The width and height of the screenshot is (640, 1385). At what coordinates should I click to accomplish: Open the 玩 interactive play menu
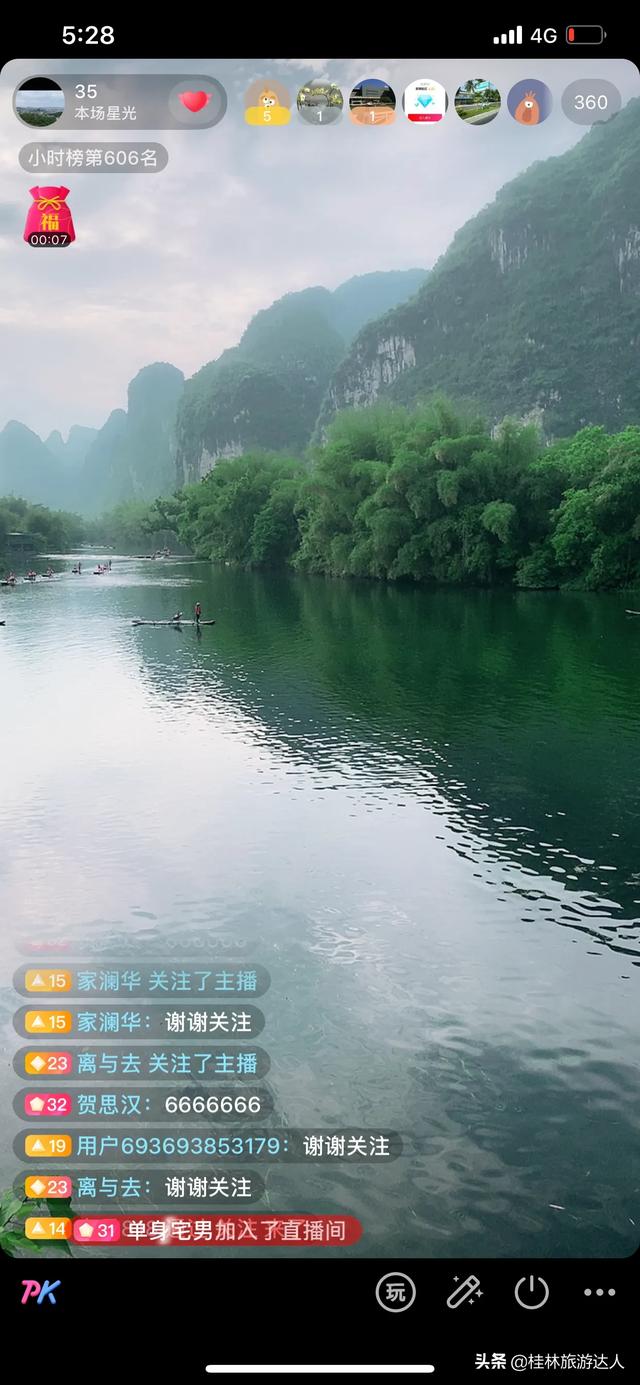point(395,1292)
